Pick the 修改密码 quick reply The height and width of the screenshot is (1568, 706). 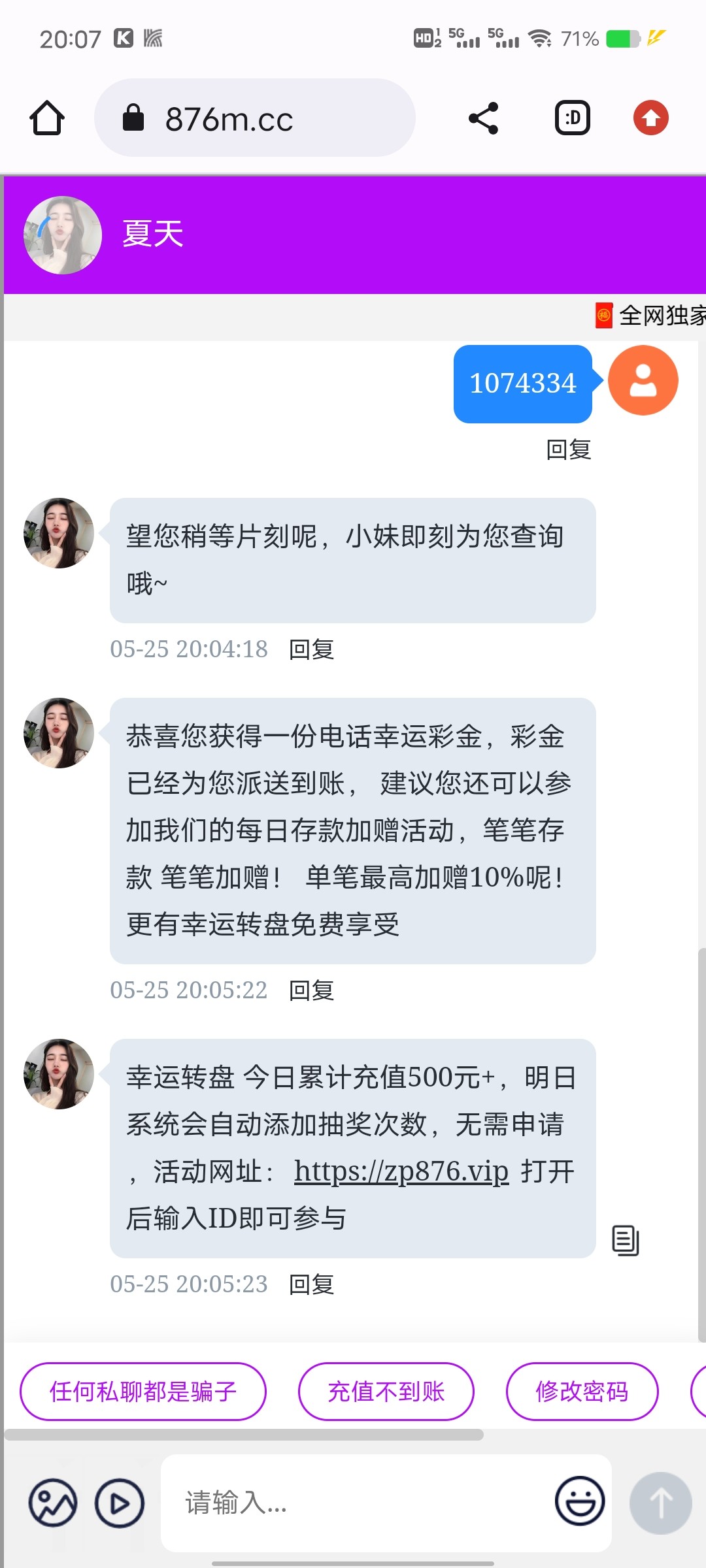coord(582,1392)
